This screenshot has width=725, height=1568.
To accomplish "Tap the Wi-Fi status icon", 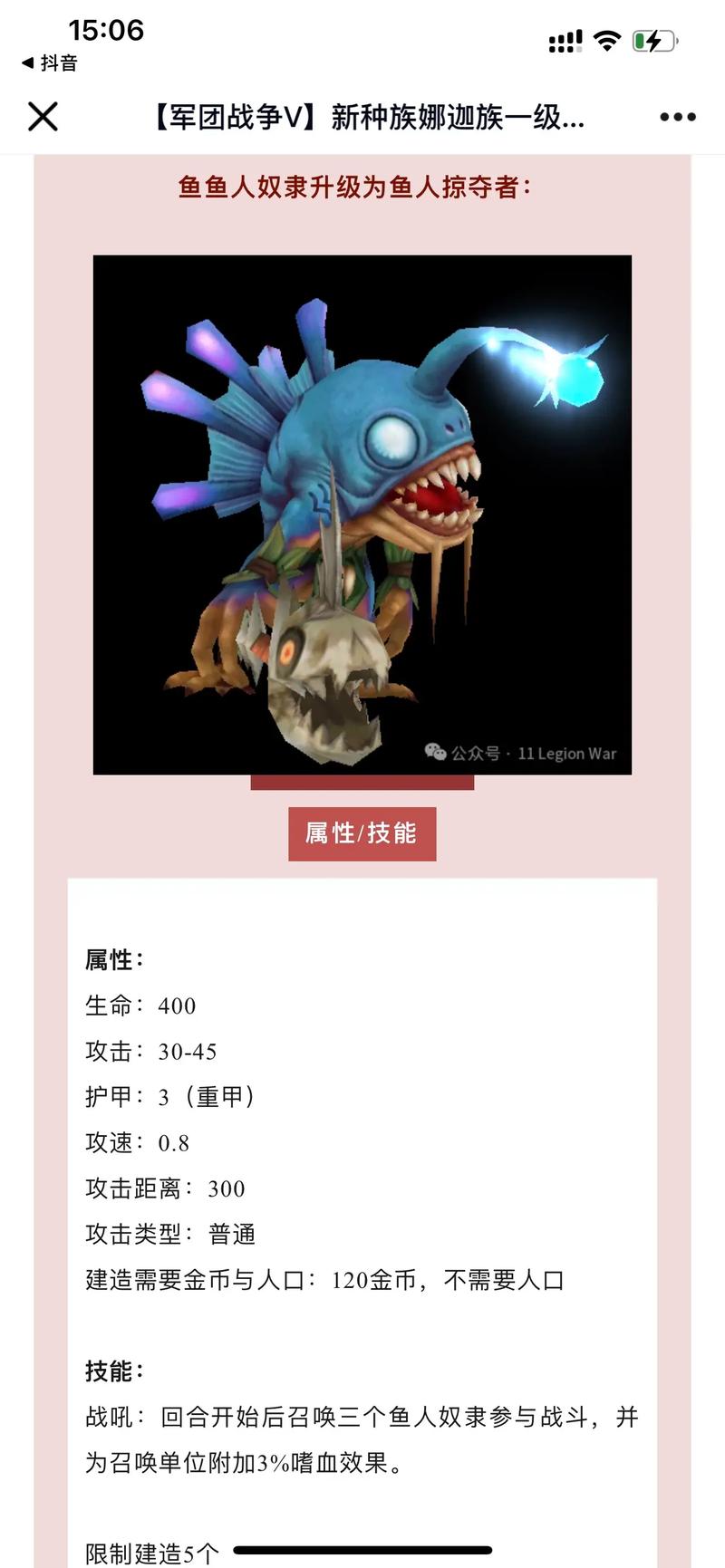I will (x=607, y=38).
